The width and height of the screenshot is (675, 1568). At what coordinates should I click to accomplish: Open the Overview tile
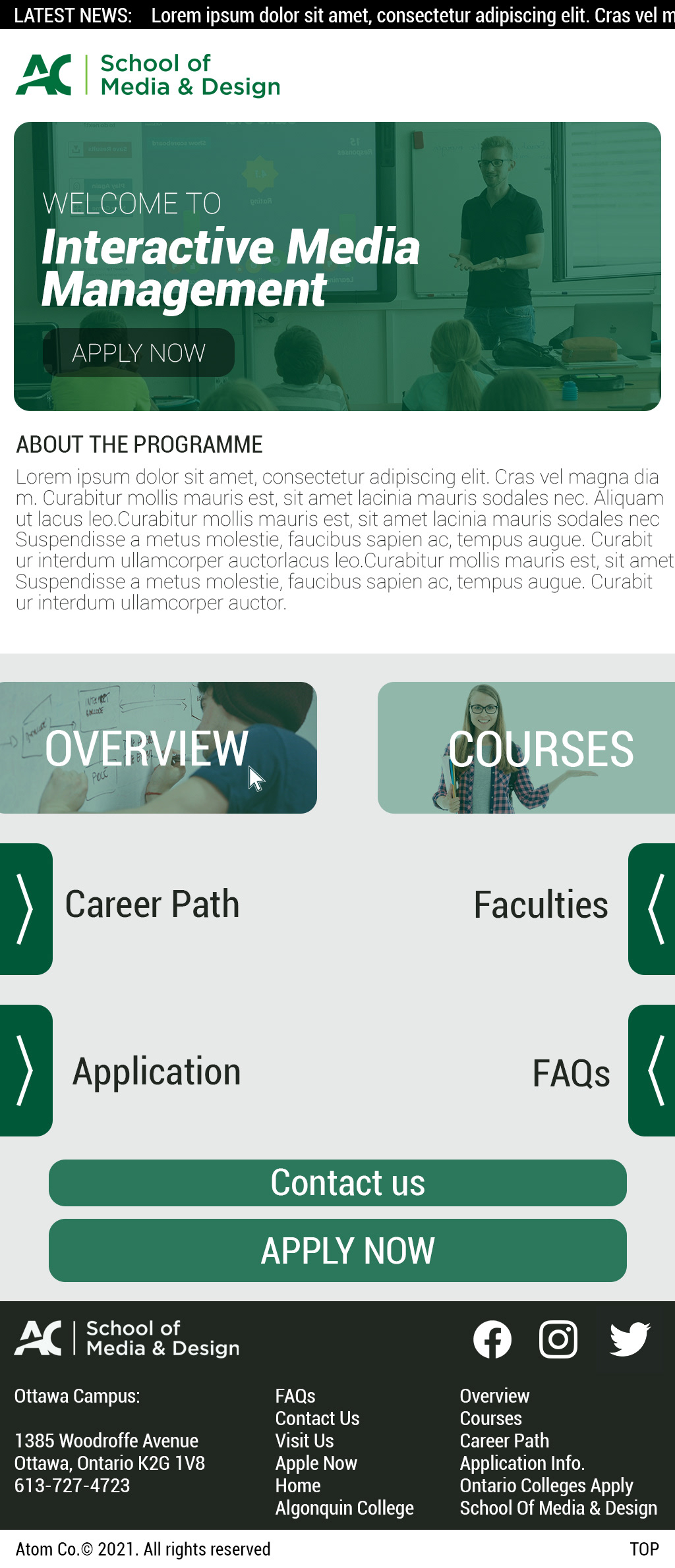point(158,748)
